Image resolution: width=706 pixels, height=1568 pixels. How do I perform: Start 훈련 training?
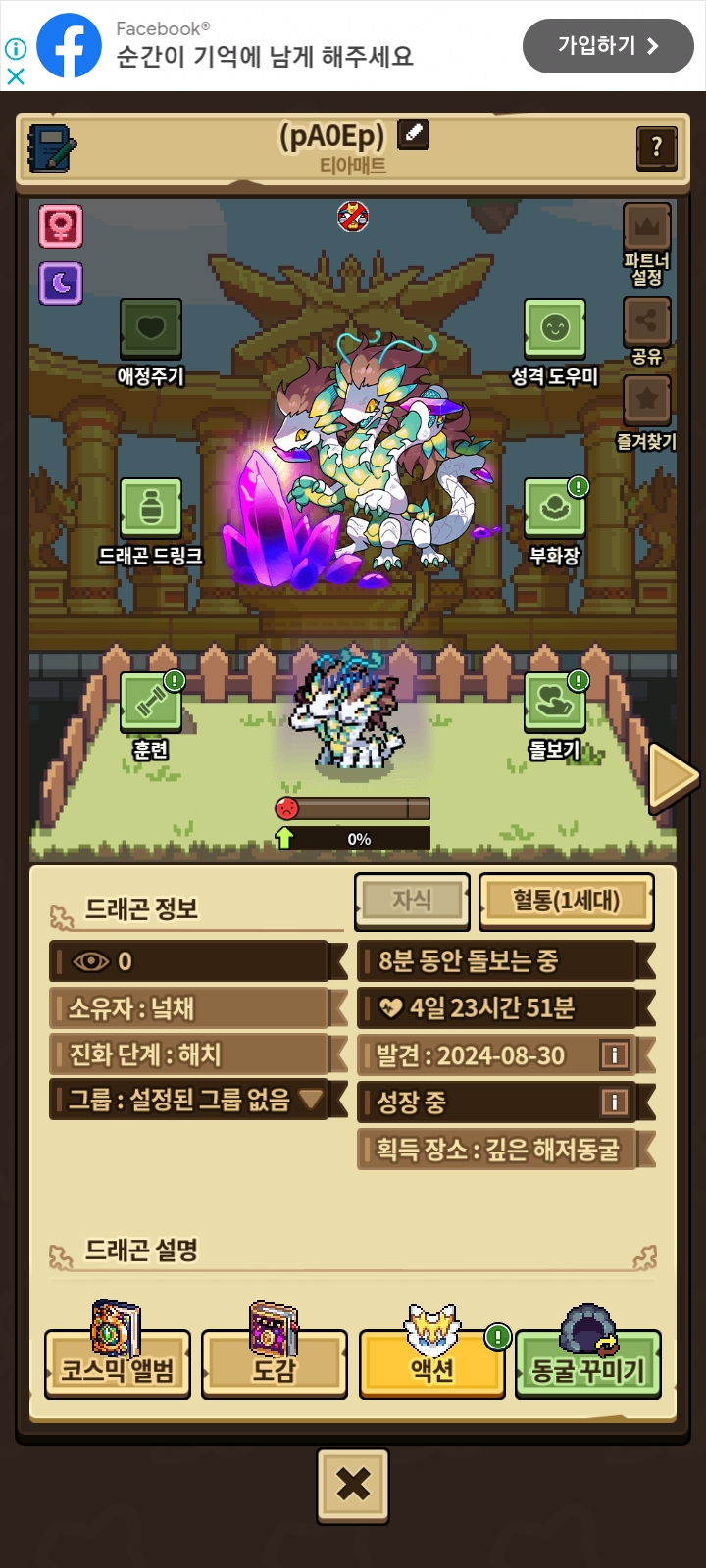150,715
